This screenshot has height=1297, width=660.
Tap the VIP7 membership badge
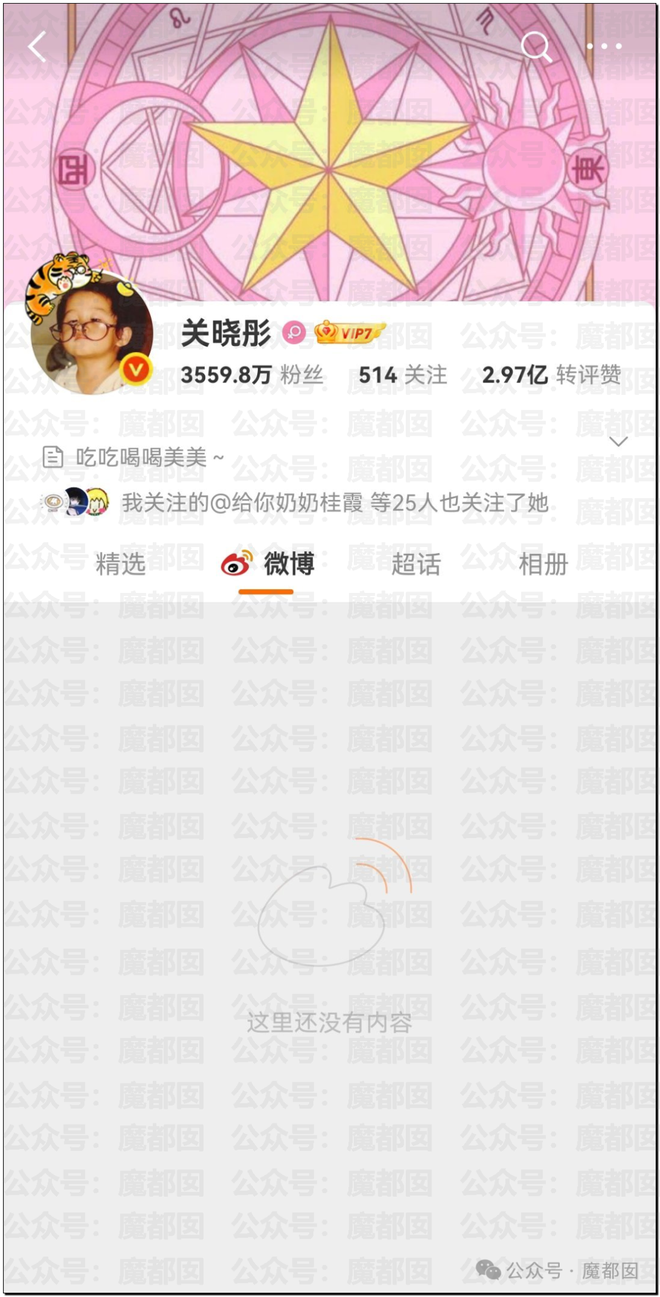click(x=350, y=333)
